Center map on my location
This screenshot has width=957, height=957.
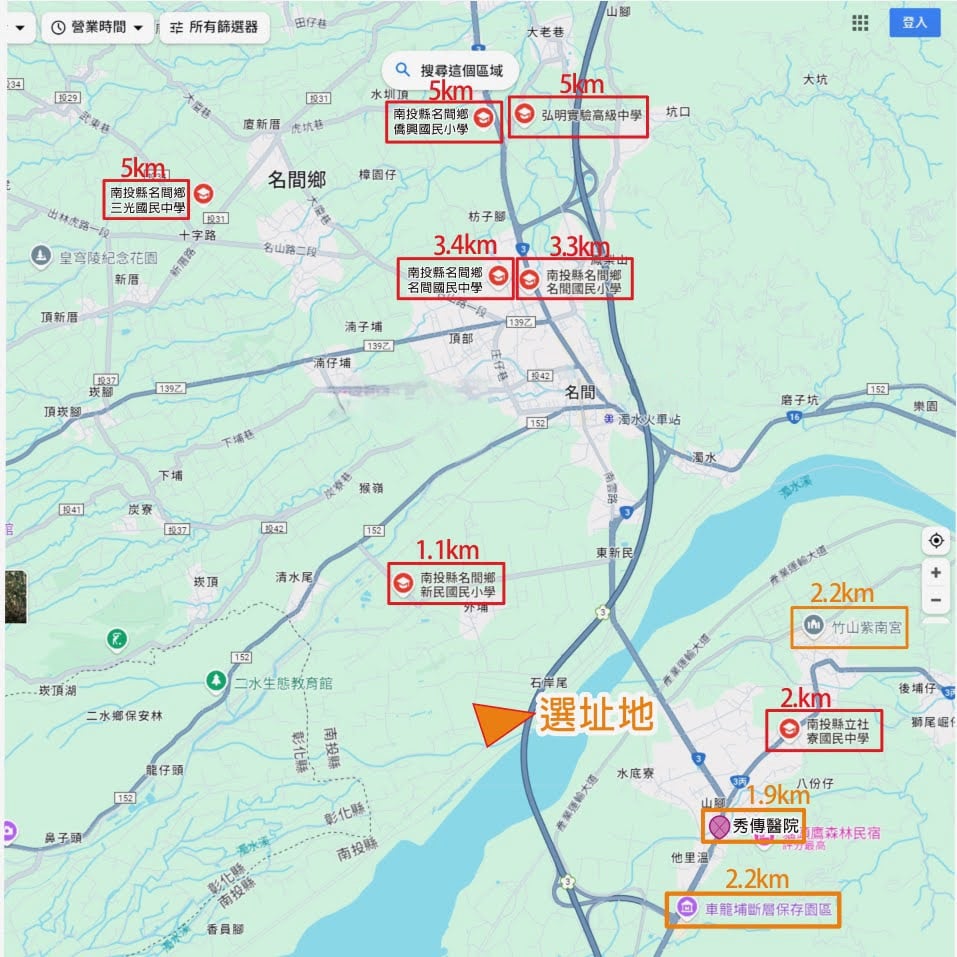(x=936, y=541)
